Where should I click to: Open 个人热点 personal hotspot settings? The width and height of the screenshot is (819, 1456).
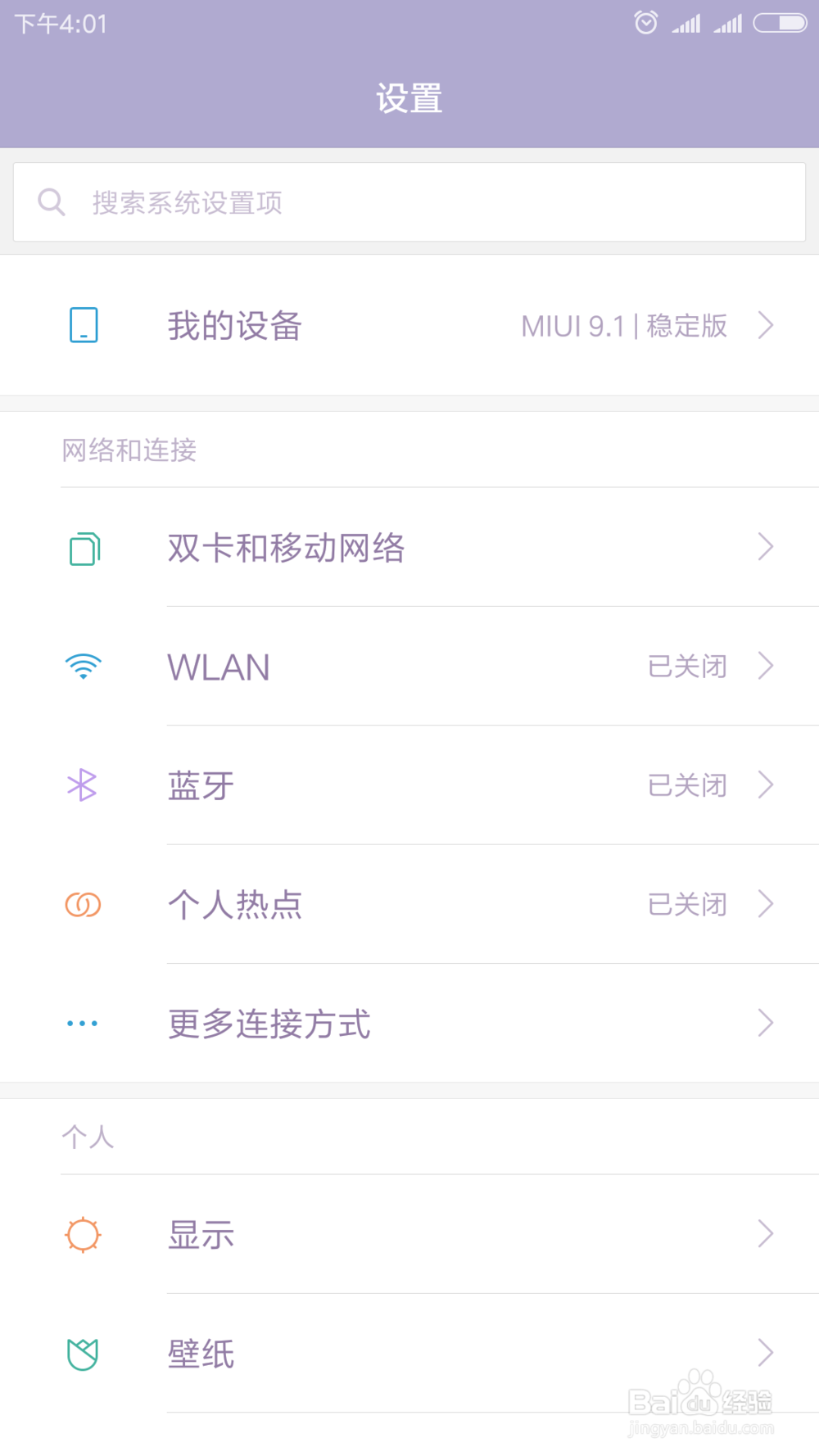tap(409, 904)
